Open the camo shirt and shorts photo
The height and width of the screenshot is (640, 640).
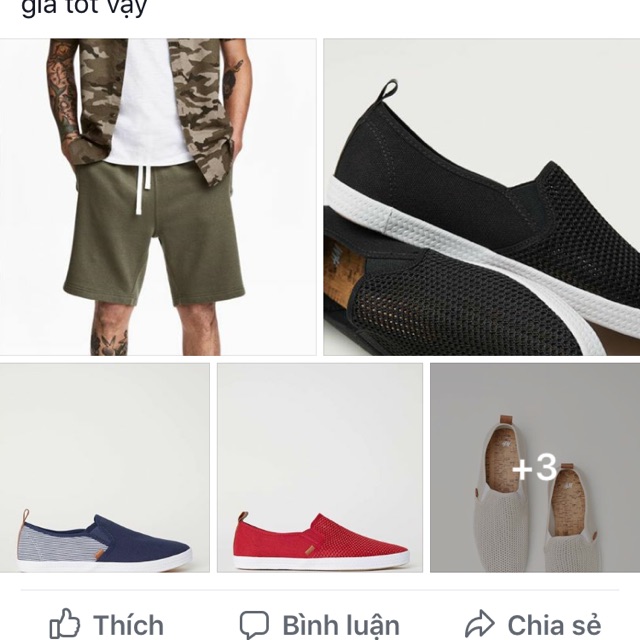(x=158, y=197)
